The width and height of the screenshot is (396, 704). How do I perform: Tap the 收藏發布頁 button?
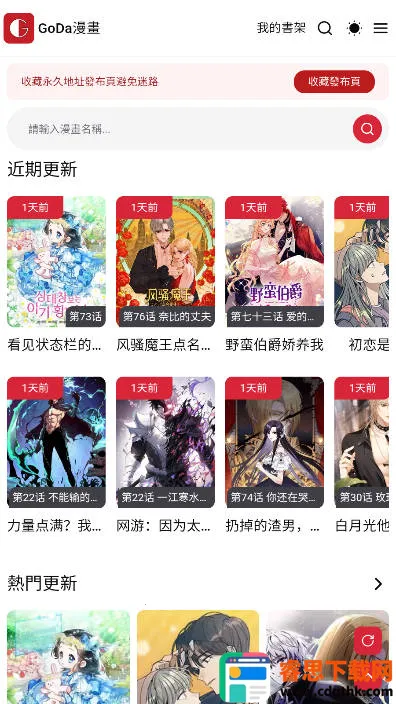[x=334, y=82]
